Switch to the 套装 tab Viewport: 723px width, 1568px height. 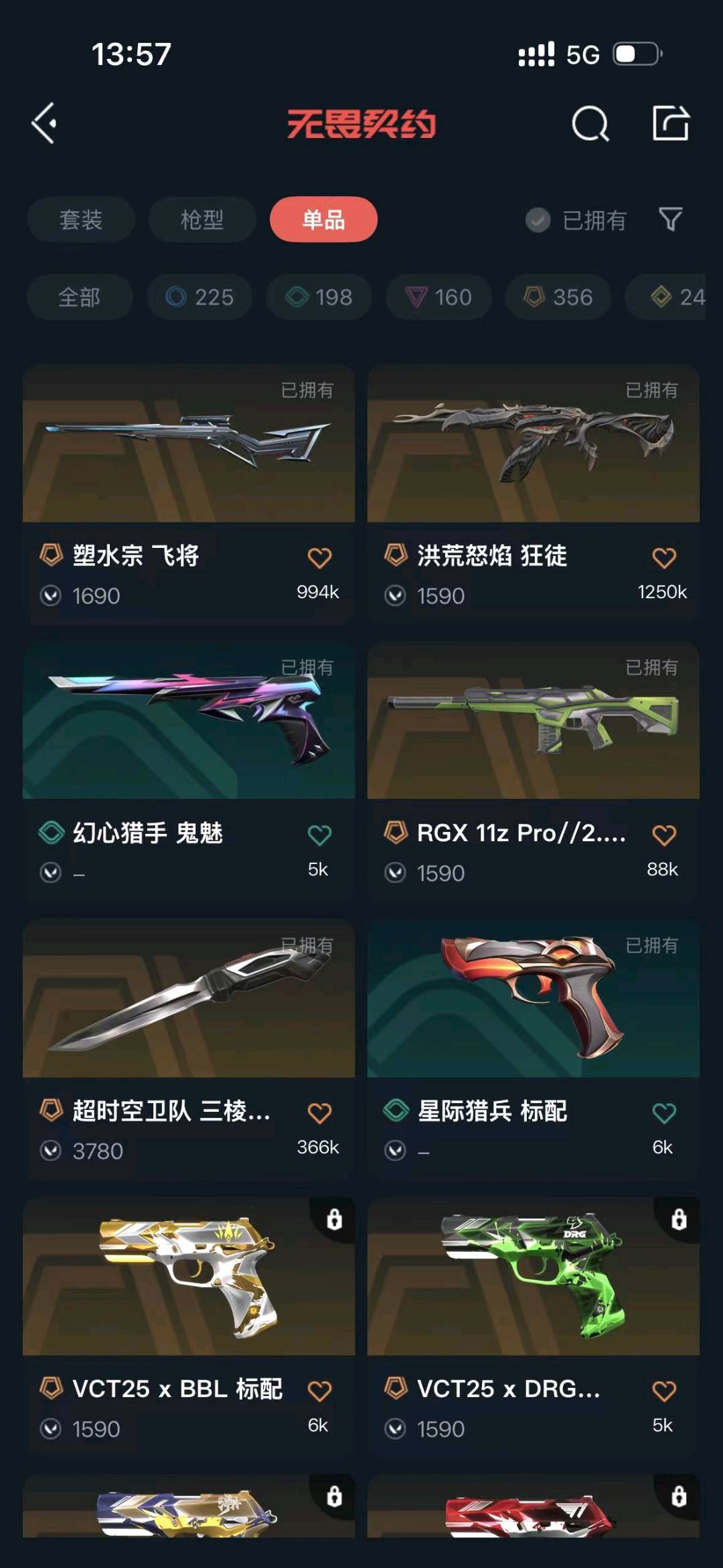(x=81, y=220)
